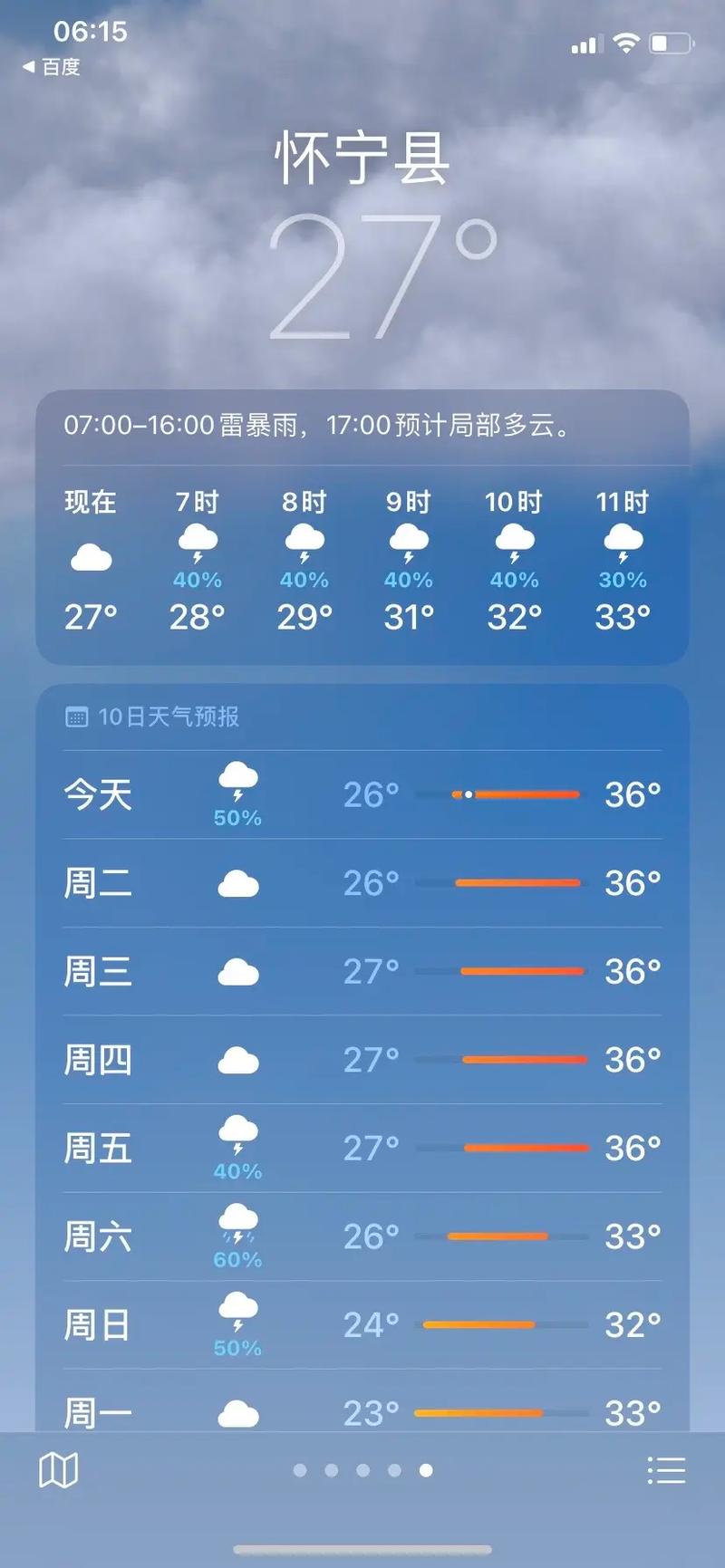This screenshot has width=725, height=1568.
Task: Open the city list via bottom-right list icon
Action: 667,1469
